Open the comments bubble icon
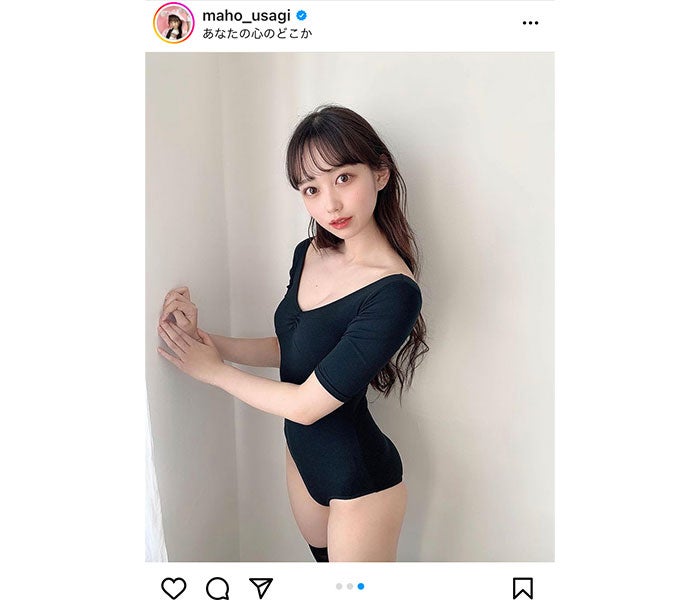Image resolution: width=700 pixels, height=600 pixels. click(x=217, y=587)
